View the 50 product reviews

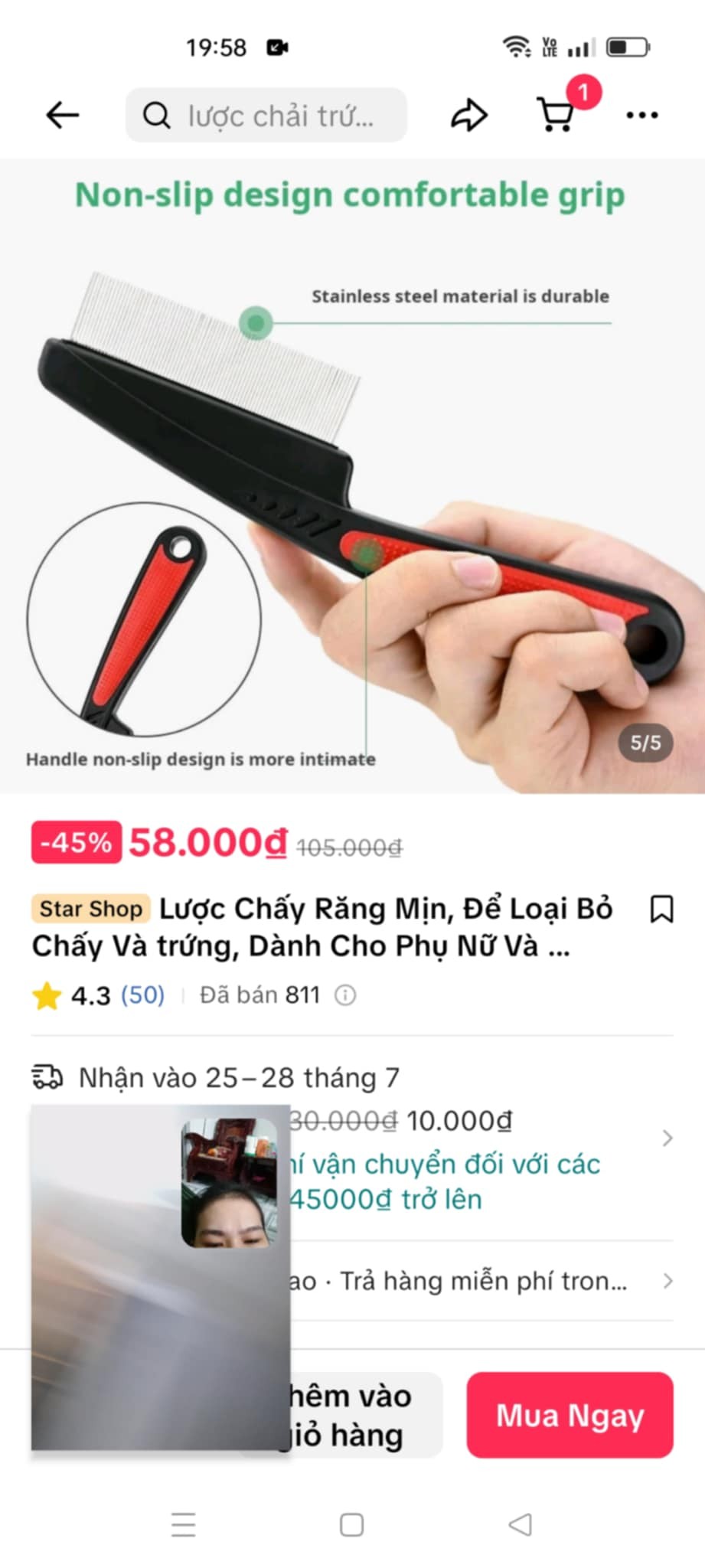coord(142,995)
